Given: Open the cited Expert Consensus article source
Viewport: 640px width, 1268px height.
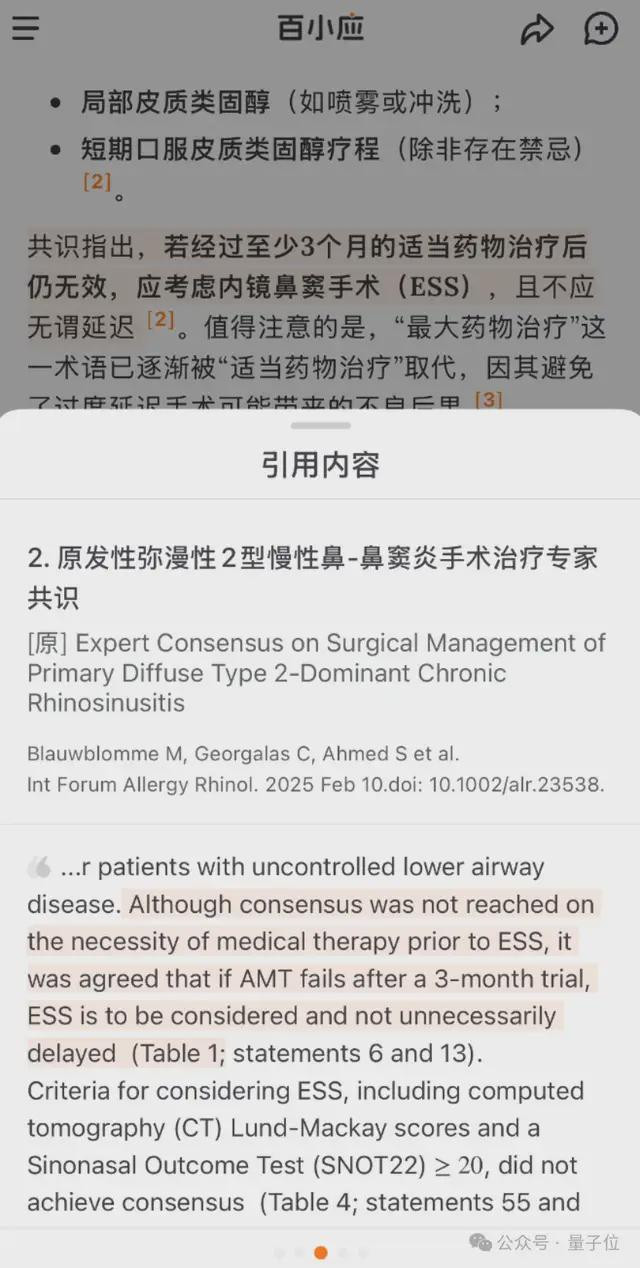Looking at the screenshot, I should [316, 672].
